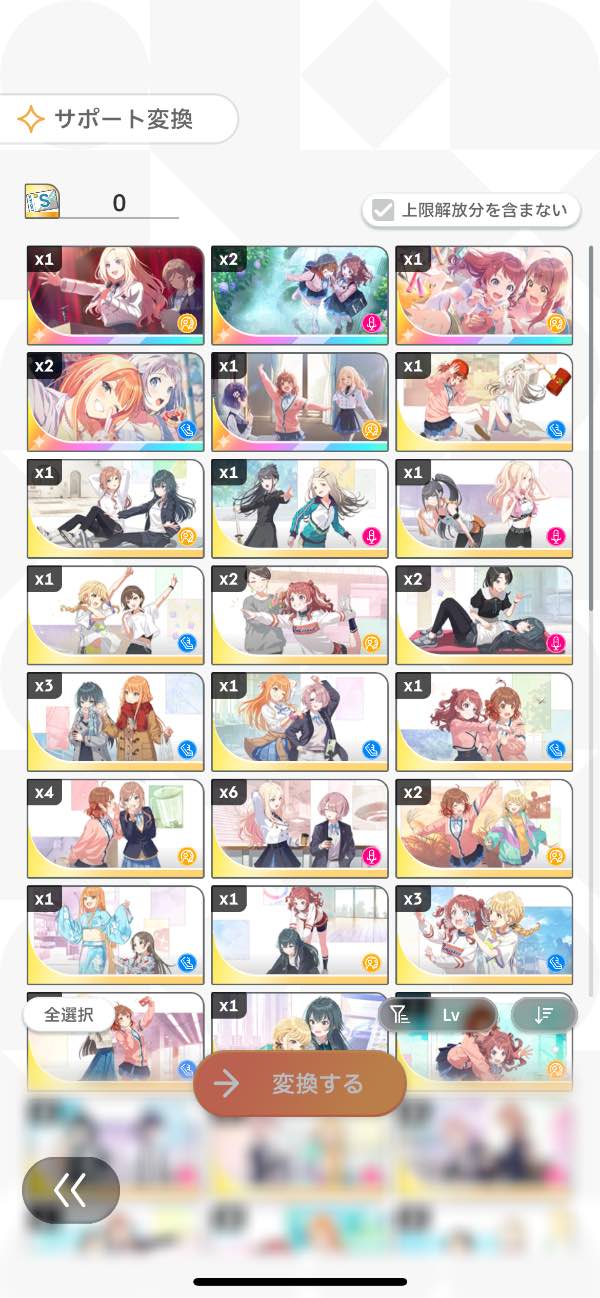The width and height of the screenshot is (600, 1298).
Task: Tap the 全選択 select-all button
Action: point(69,1014)
